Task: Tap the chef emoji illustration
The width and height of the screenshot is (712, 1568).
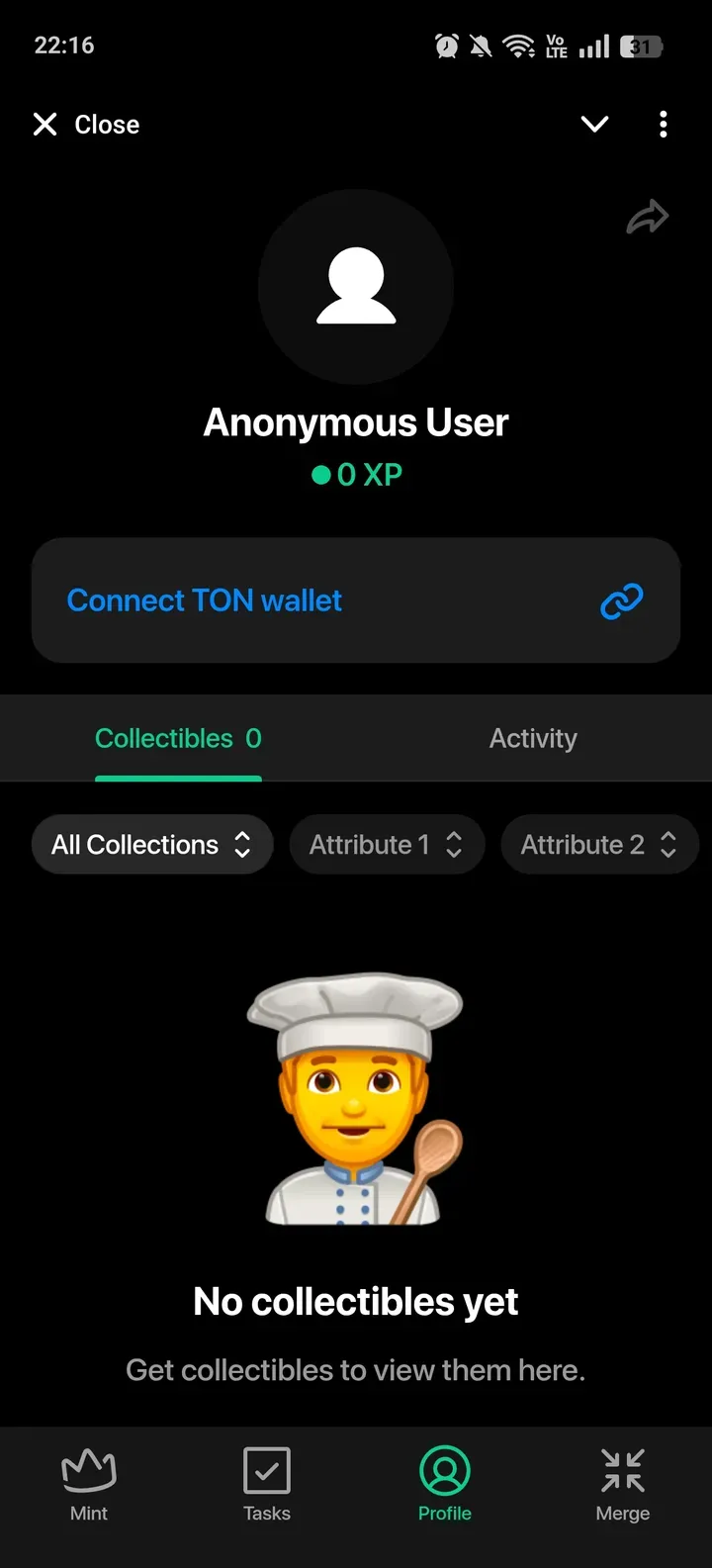Action: coord(356,1098)
